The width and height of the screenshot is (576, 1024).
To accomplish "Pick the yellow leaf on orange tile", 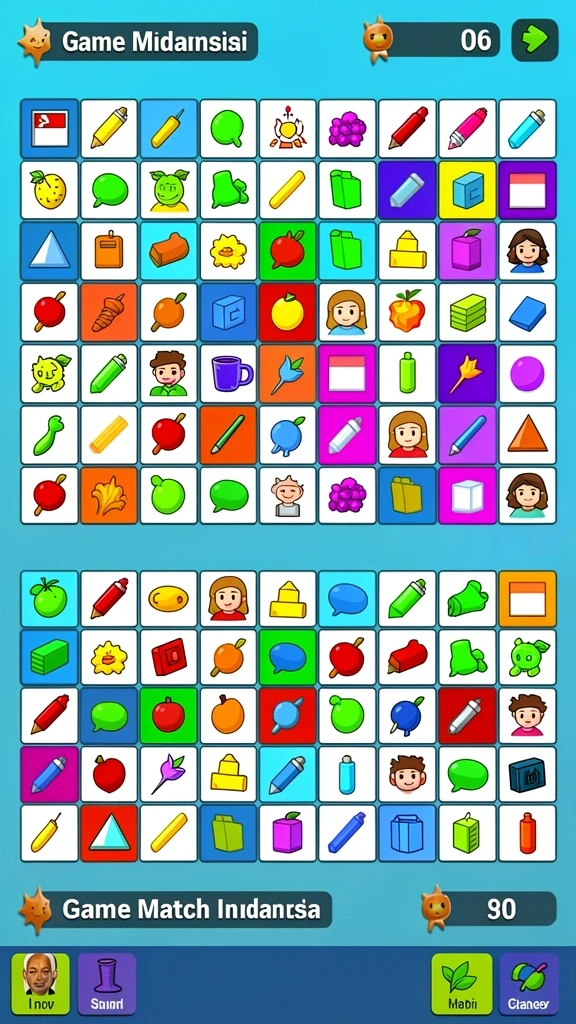I will (109, 496).
